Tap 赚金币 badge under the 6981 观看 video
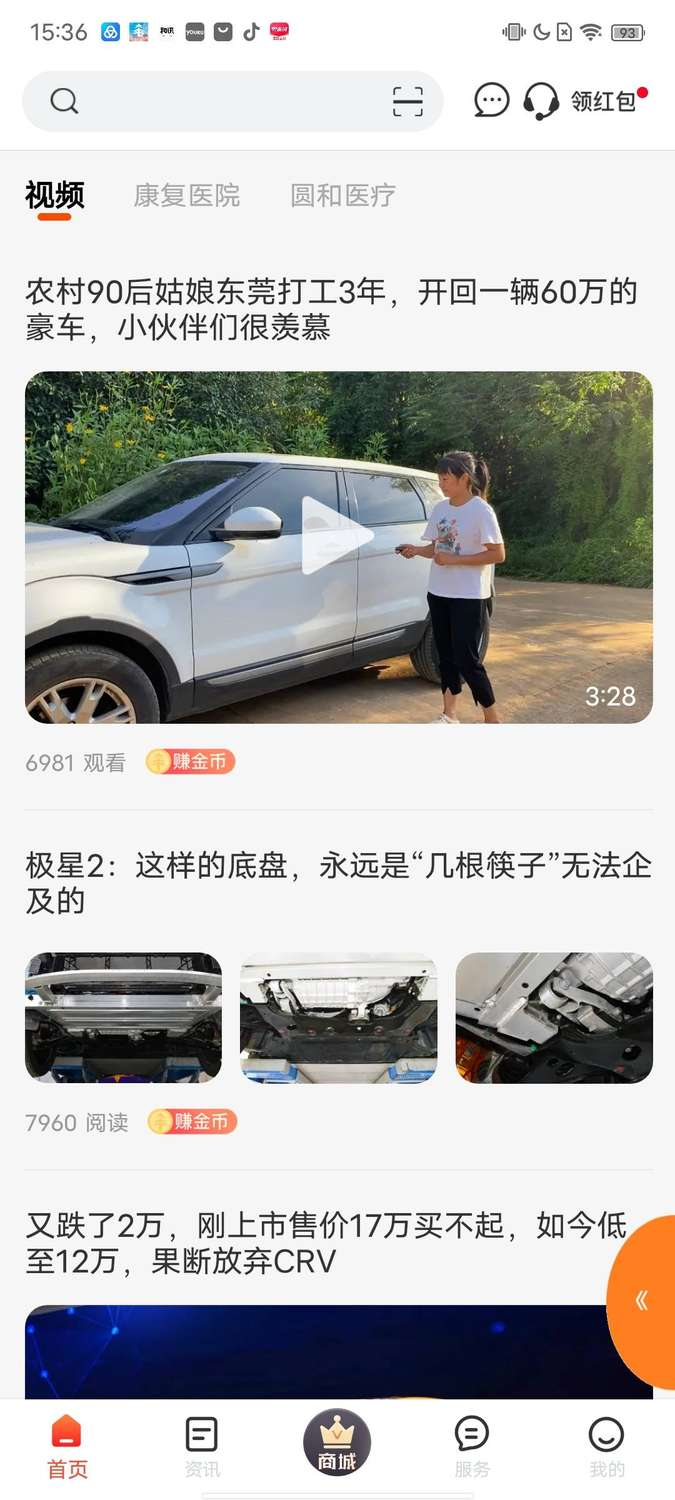The height and width of the screenshot is (1500, 675). point(190,762)
